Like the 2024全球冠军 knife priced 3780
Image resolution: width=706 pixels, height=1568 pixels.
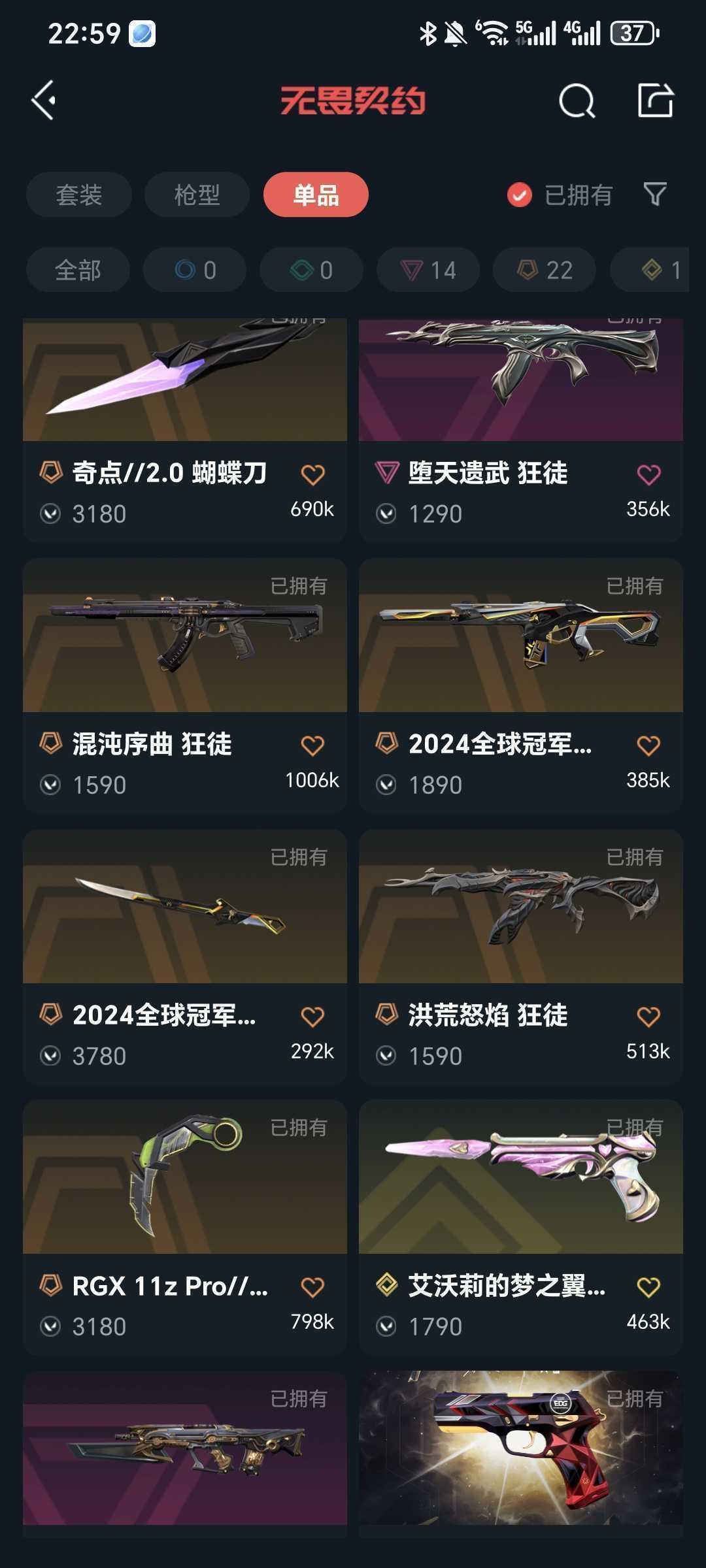[312, 1017]
